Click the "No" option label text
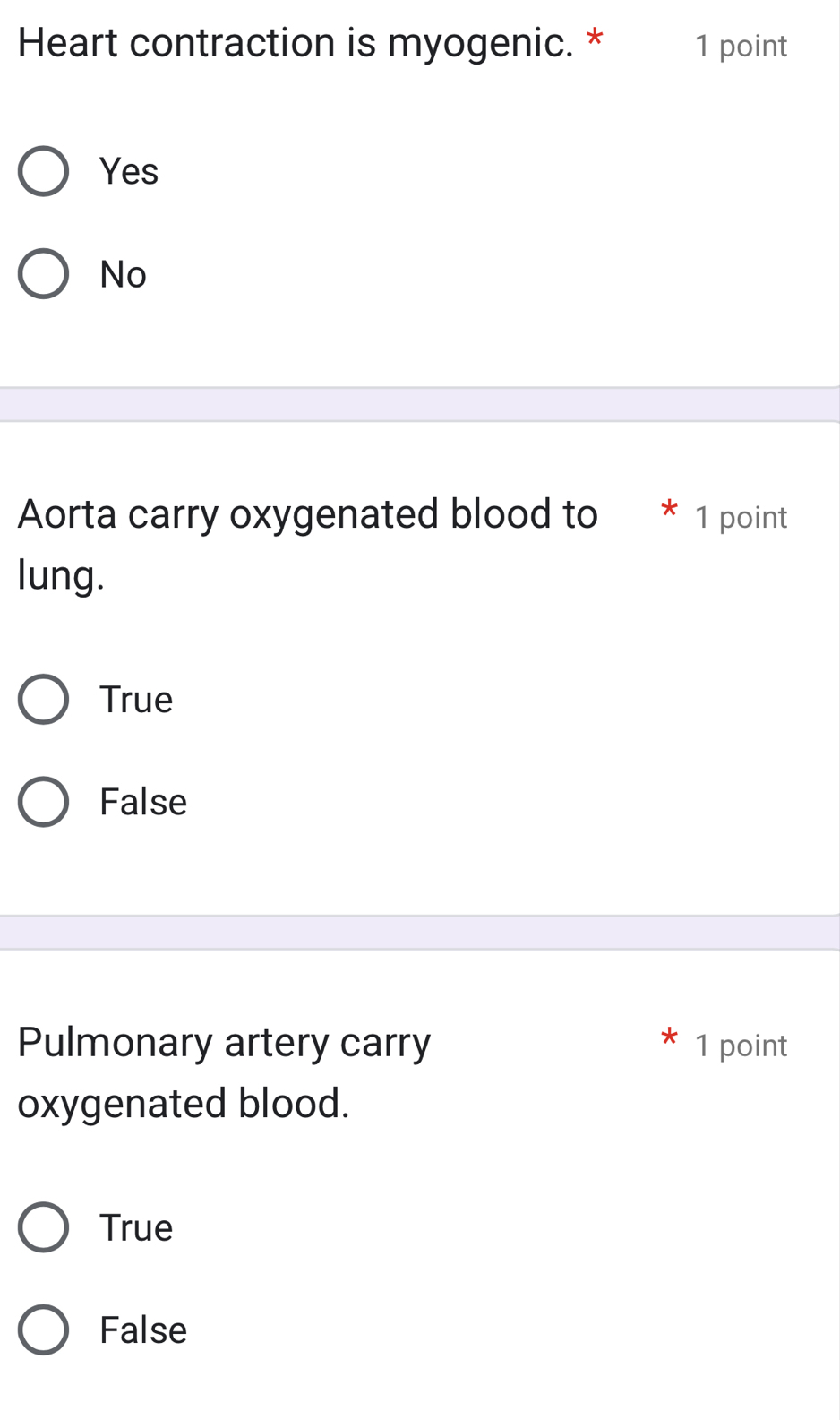The height and width of the screenshot is (1420, 840). [122, 274]
